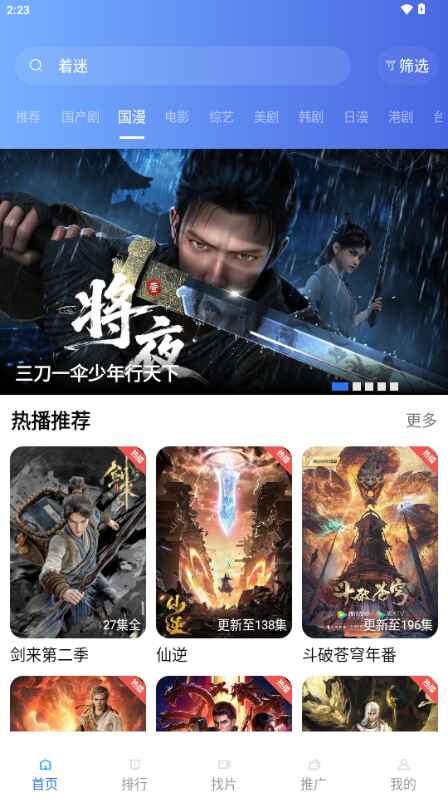Open the 筛选 filter button

[x=408, y=66]
